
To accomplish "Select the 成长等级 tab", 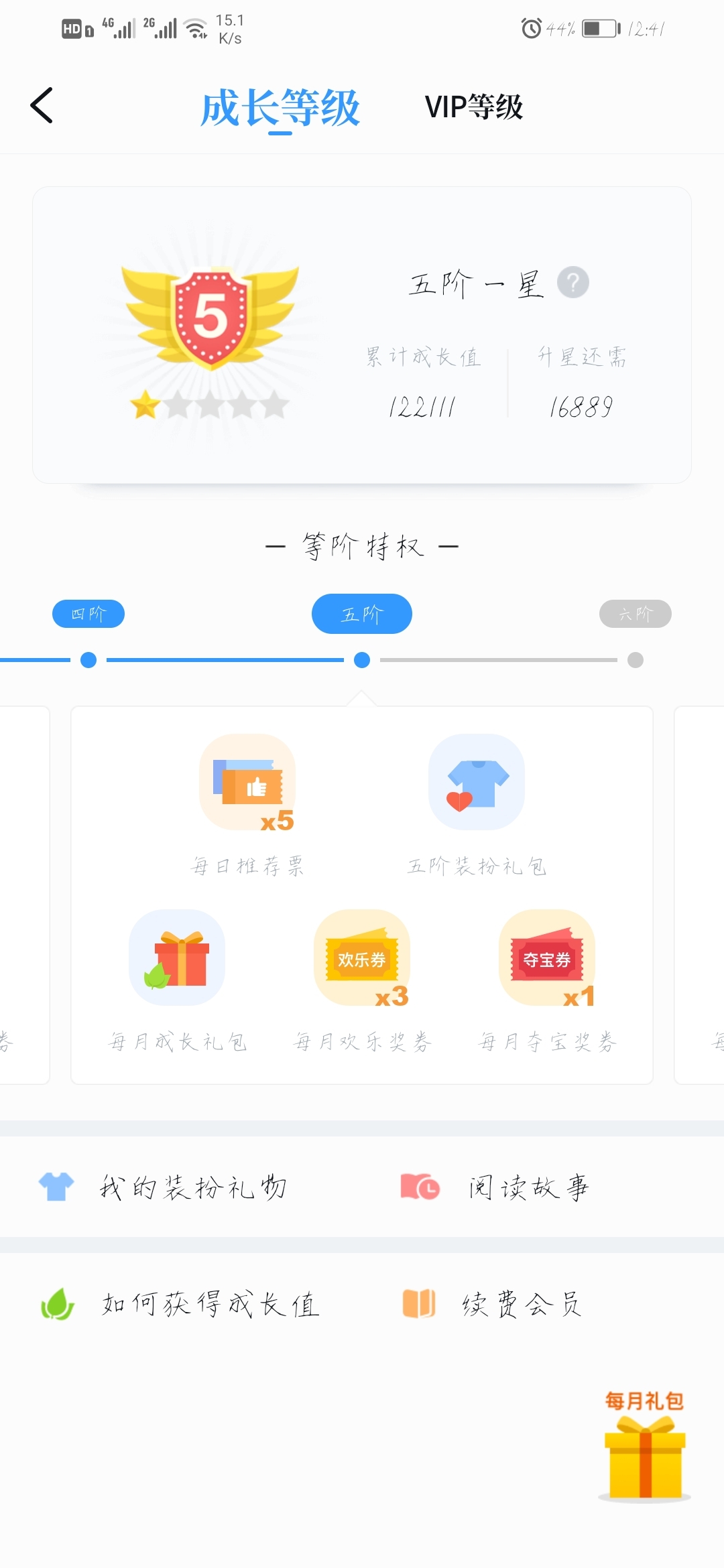I will (x=280, y=108).
